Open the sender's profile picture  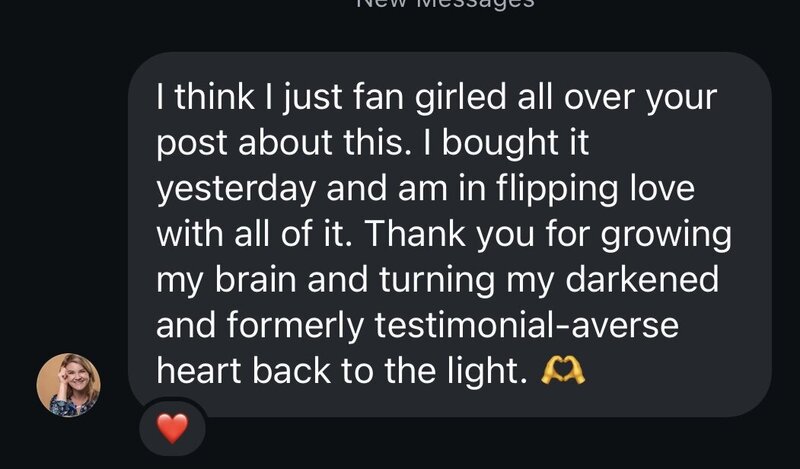68,384
